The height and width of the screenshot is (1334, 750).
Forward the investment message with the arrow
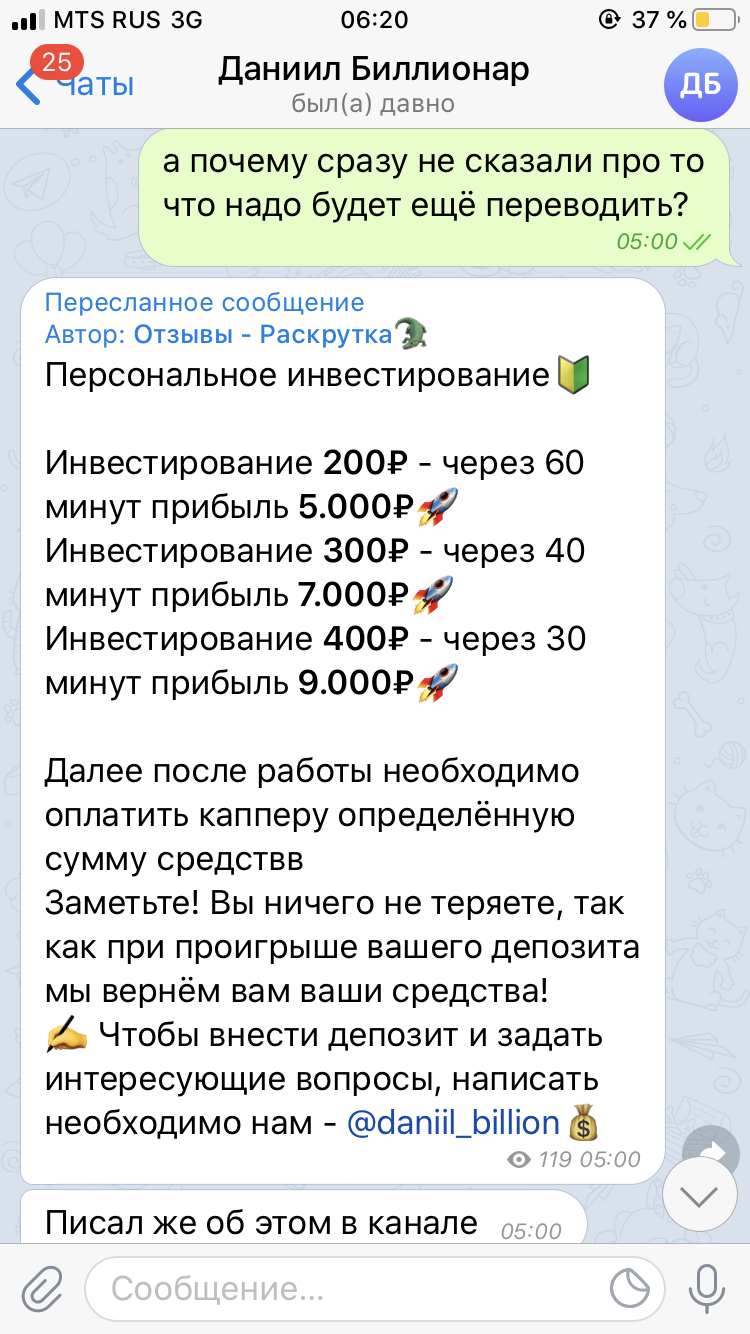[x=711, y=1147]
